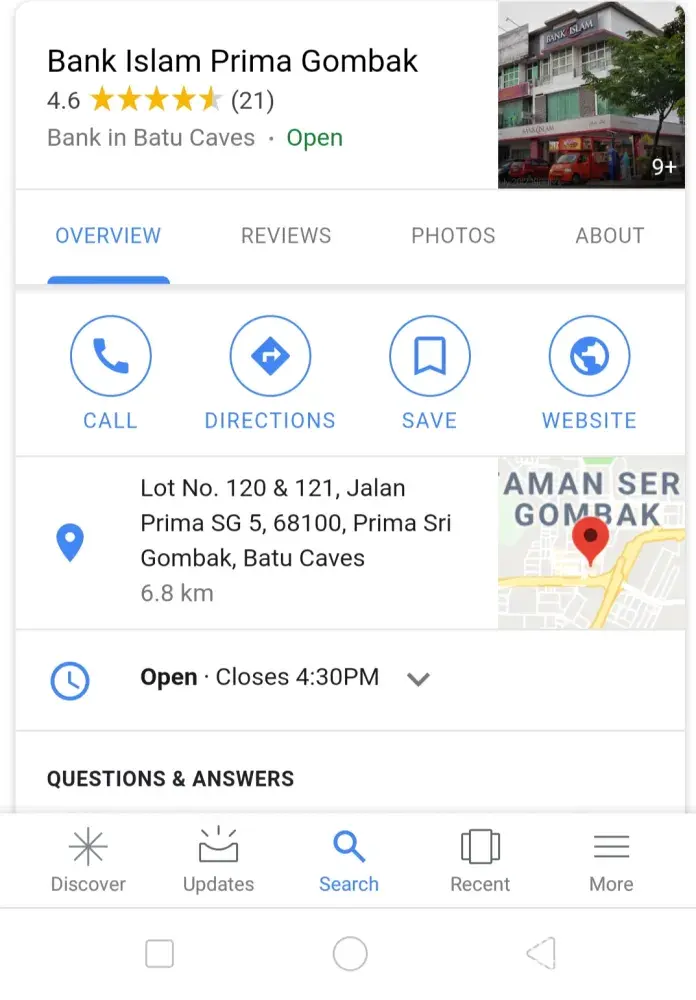Expand the opening hours
Viewport: 696px width, 1000px height.
tap(418, 679)
